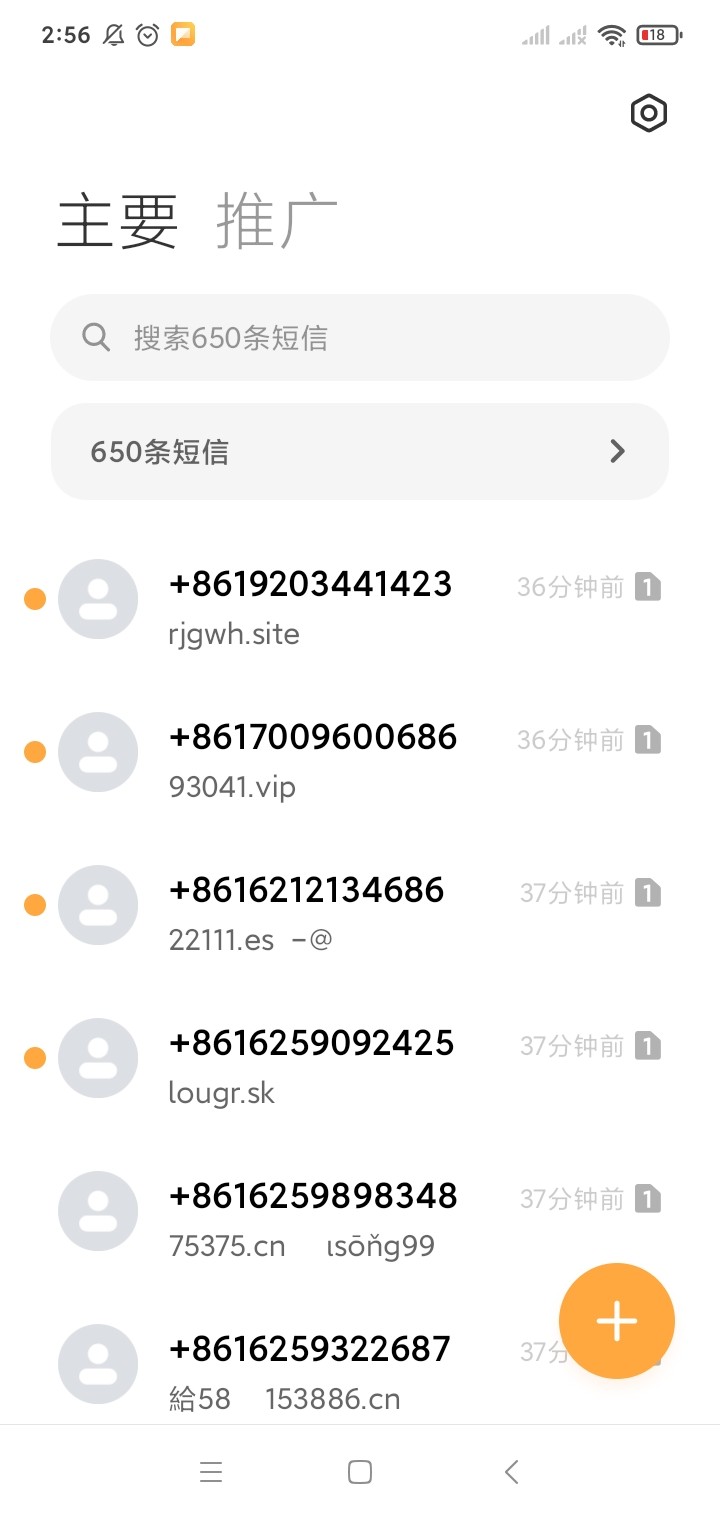Switch to the 推广 tab
Viewport: 720px width, 1520px height.
(277, 221)
